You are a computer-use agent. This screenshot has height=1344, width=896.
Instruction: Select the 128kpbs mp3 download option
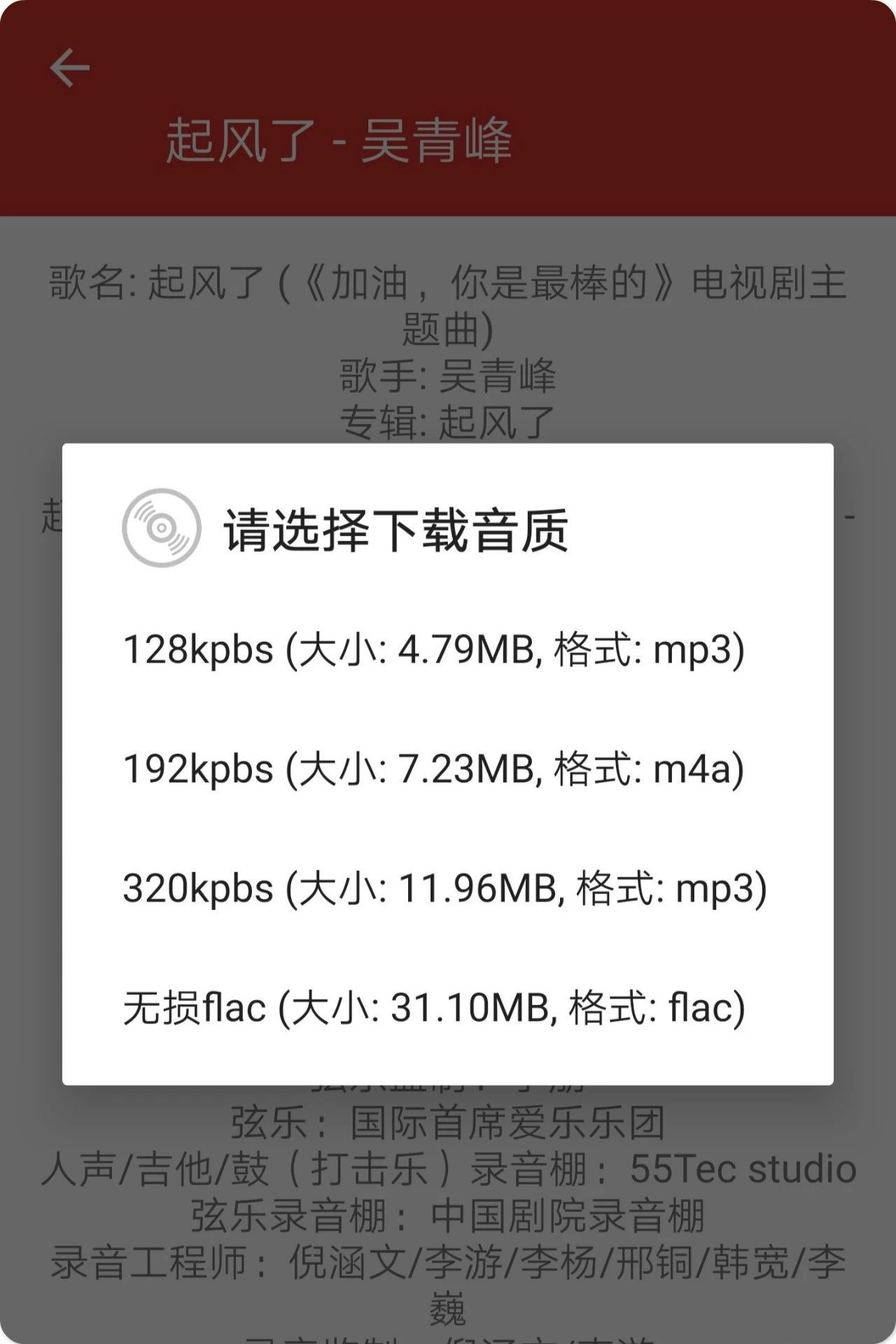tap(434, 651)
